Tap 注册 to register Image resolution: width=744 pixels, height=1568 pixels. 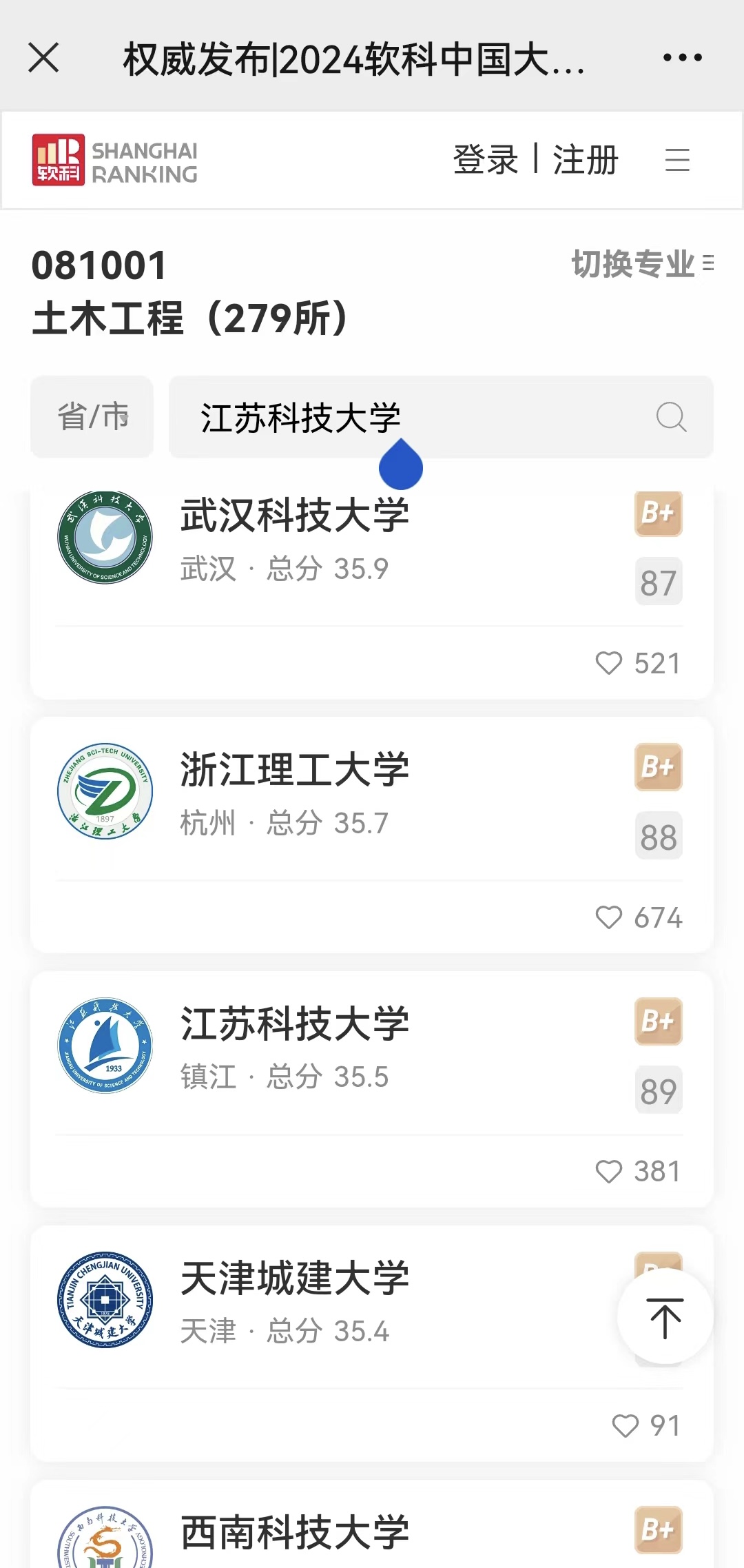pos(586,160)
